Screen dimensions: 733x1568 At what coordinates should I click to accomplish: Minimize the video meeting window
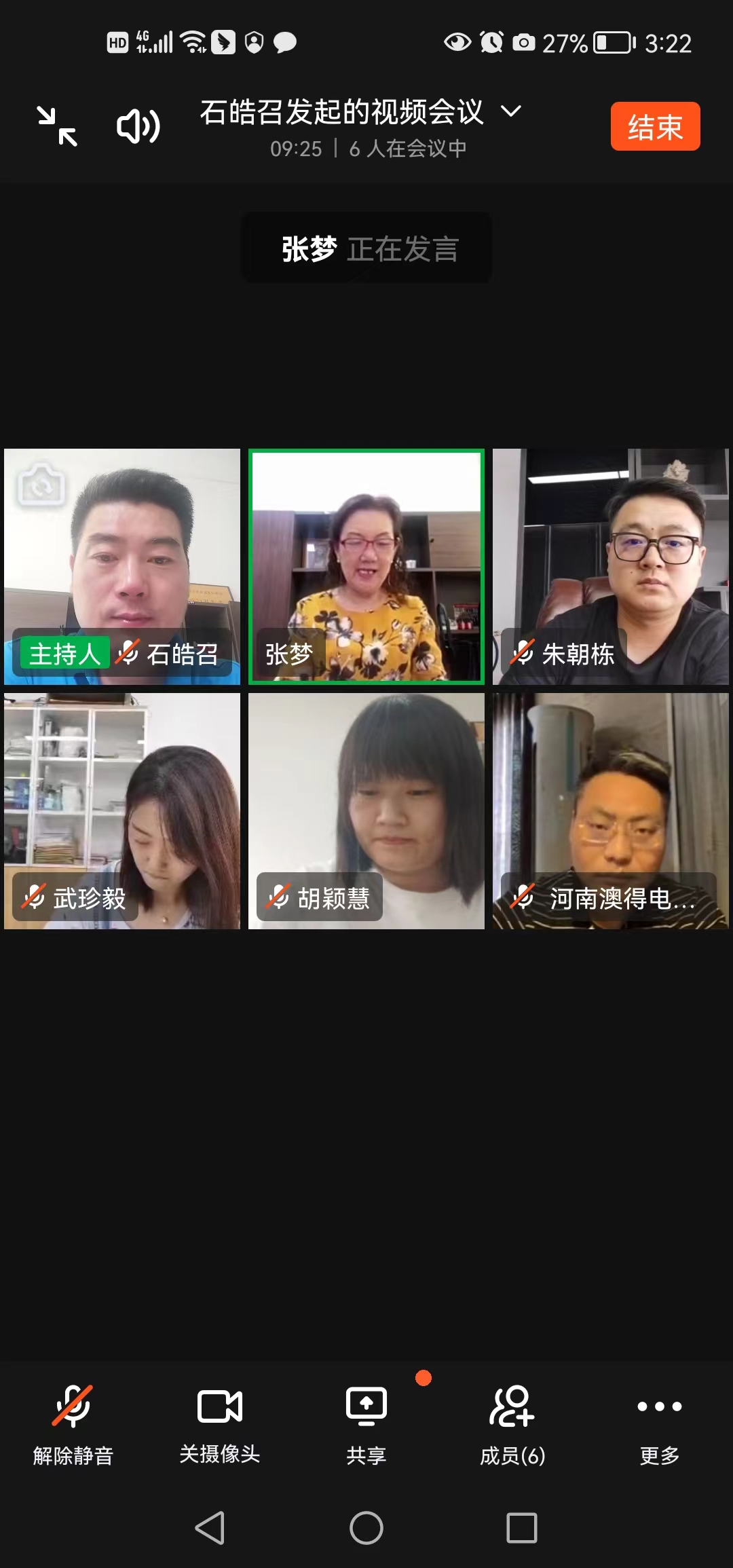(x=57, y=126)
